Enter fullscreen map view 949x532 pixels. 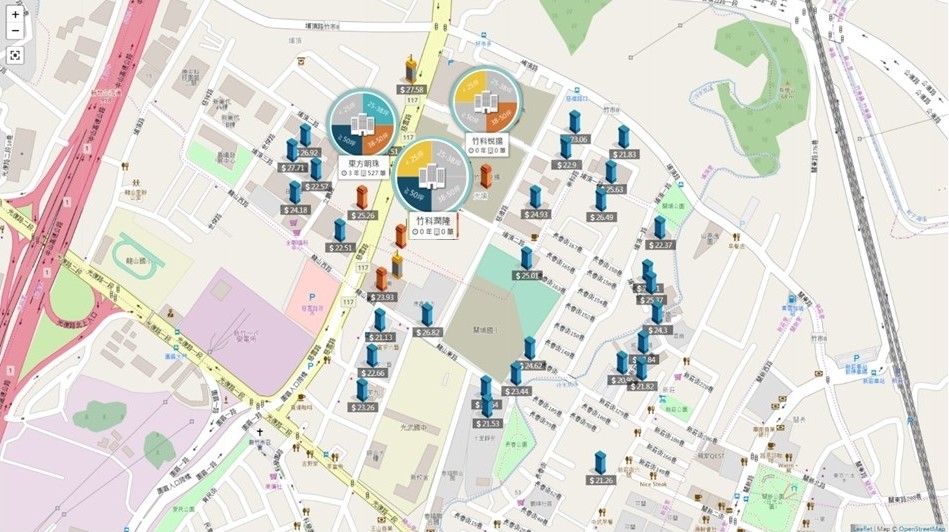[15, 55]
